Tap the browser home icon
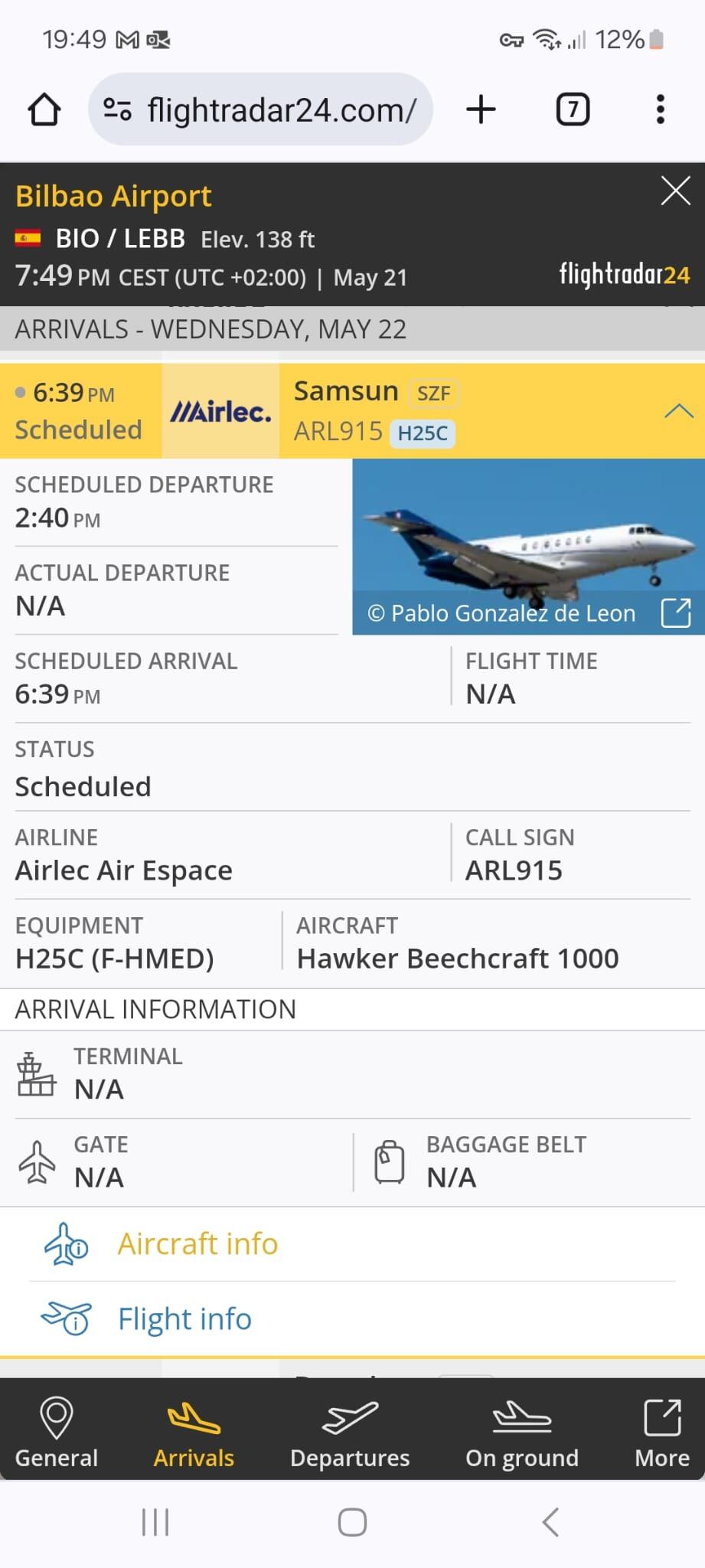The height and width of the screenshot is (1568, 705). [44, 109]
